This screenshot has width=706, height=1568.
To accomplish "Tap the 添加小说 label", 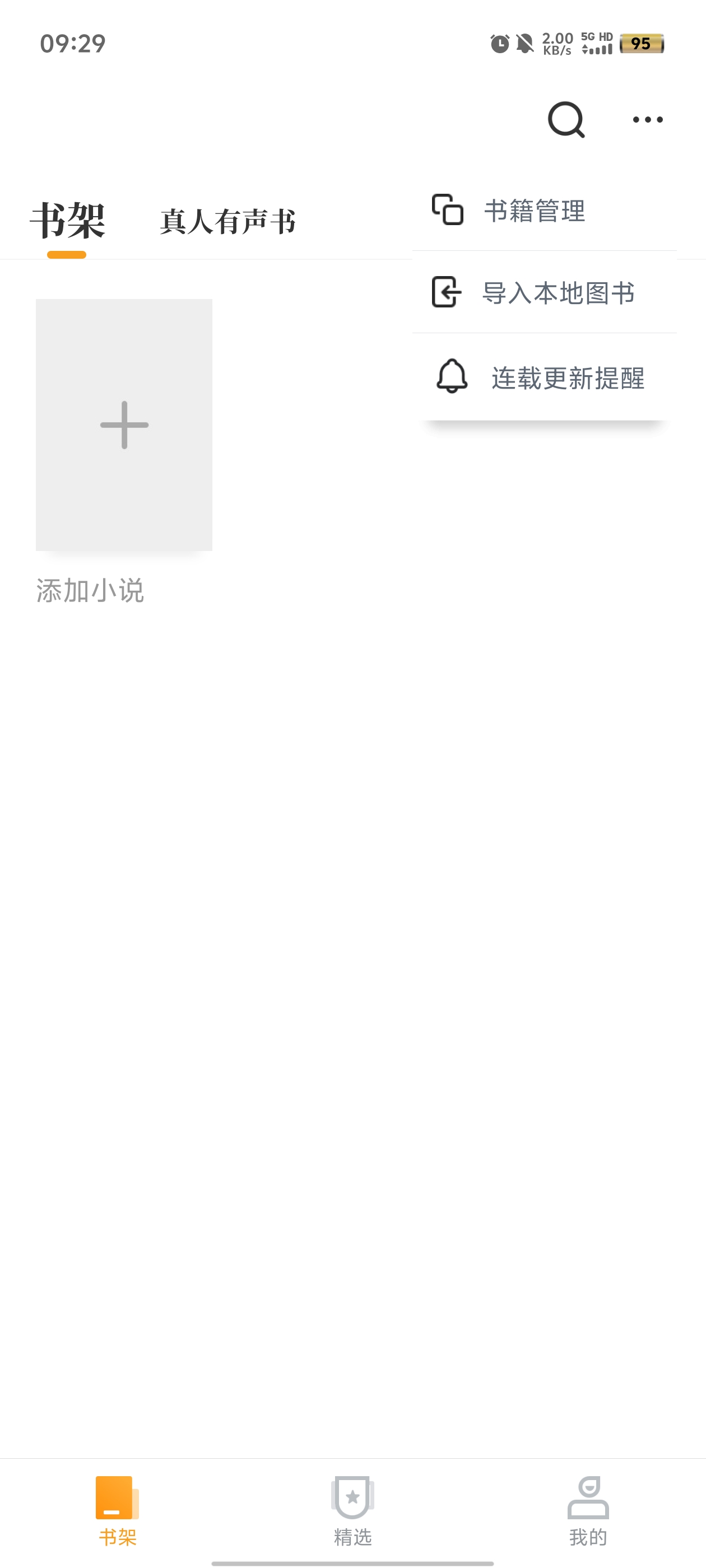I will [90, 588].
